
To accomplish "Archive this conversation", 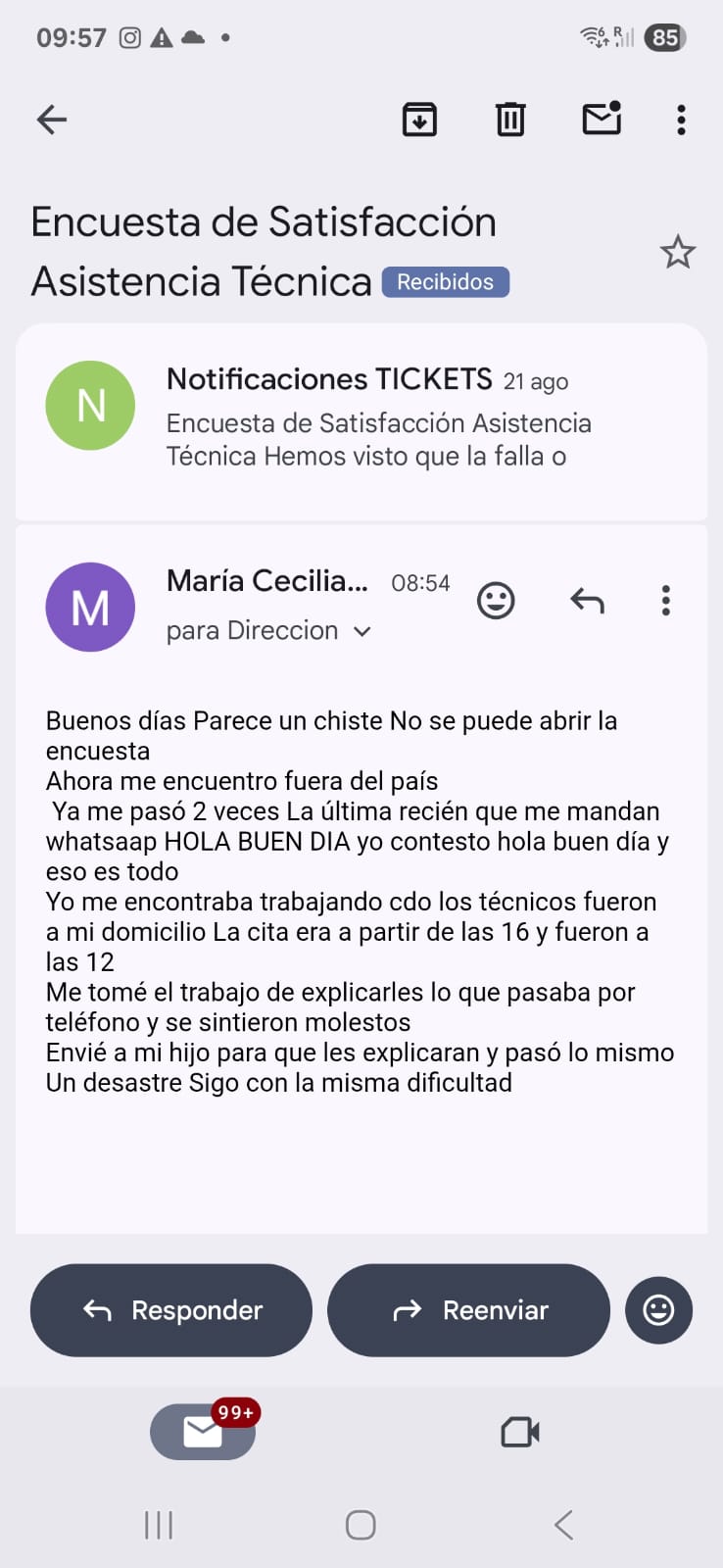I will click(x=419, y=120).
